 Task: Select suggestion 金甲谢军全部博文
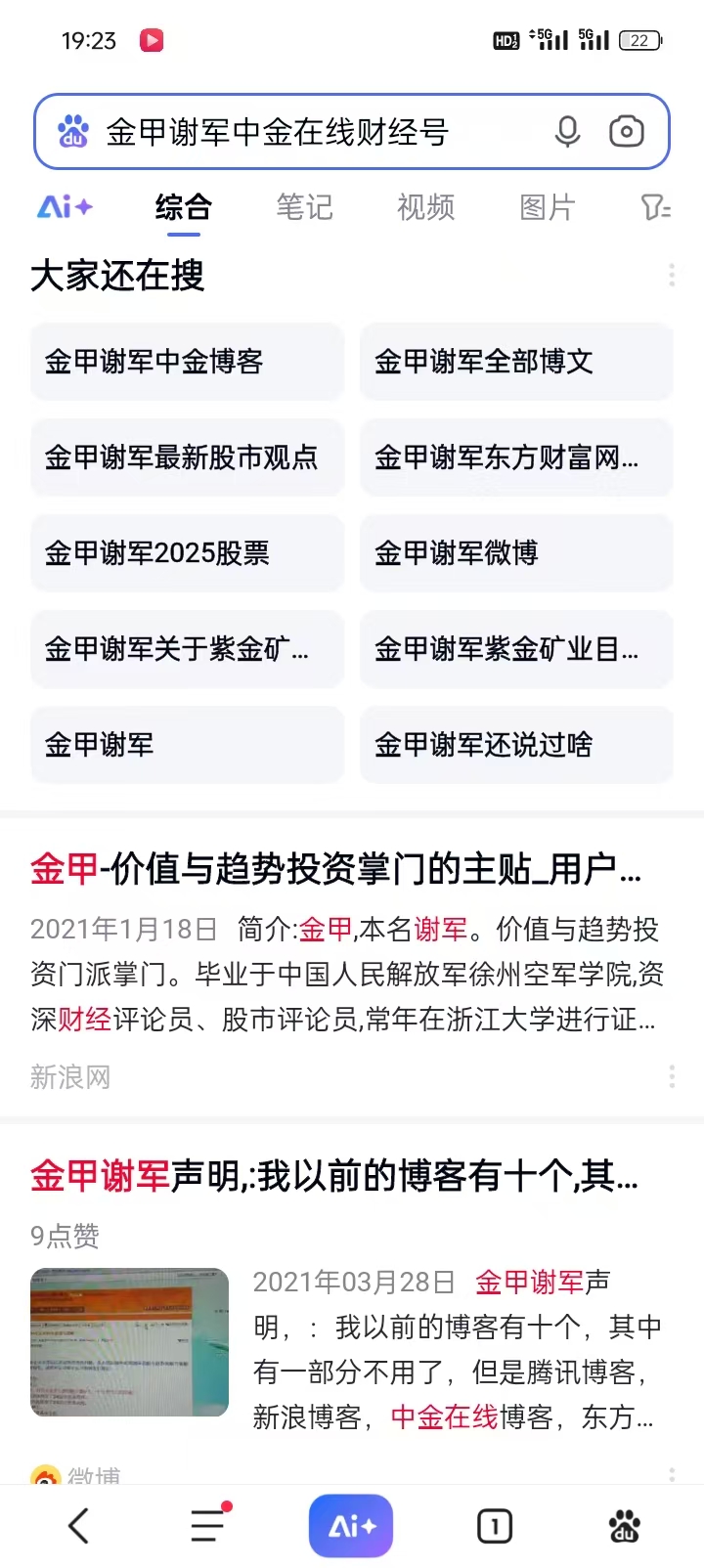pyautogui.click(x=516, y=362)
